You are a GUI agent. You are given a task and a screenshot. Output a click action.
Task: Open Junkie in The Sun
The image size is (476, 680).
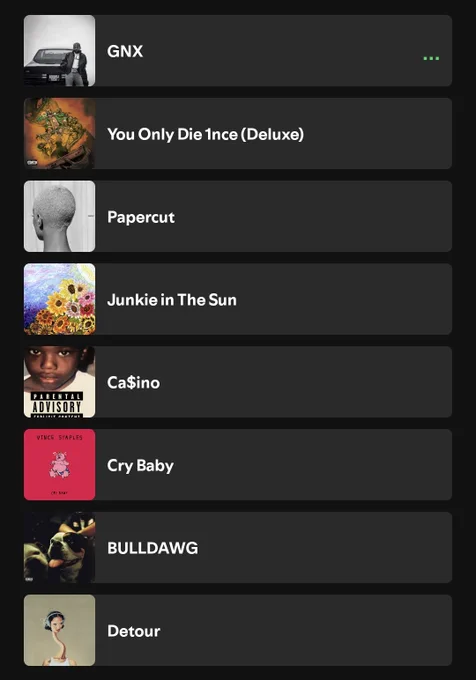(x=238, y=299)
